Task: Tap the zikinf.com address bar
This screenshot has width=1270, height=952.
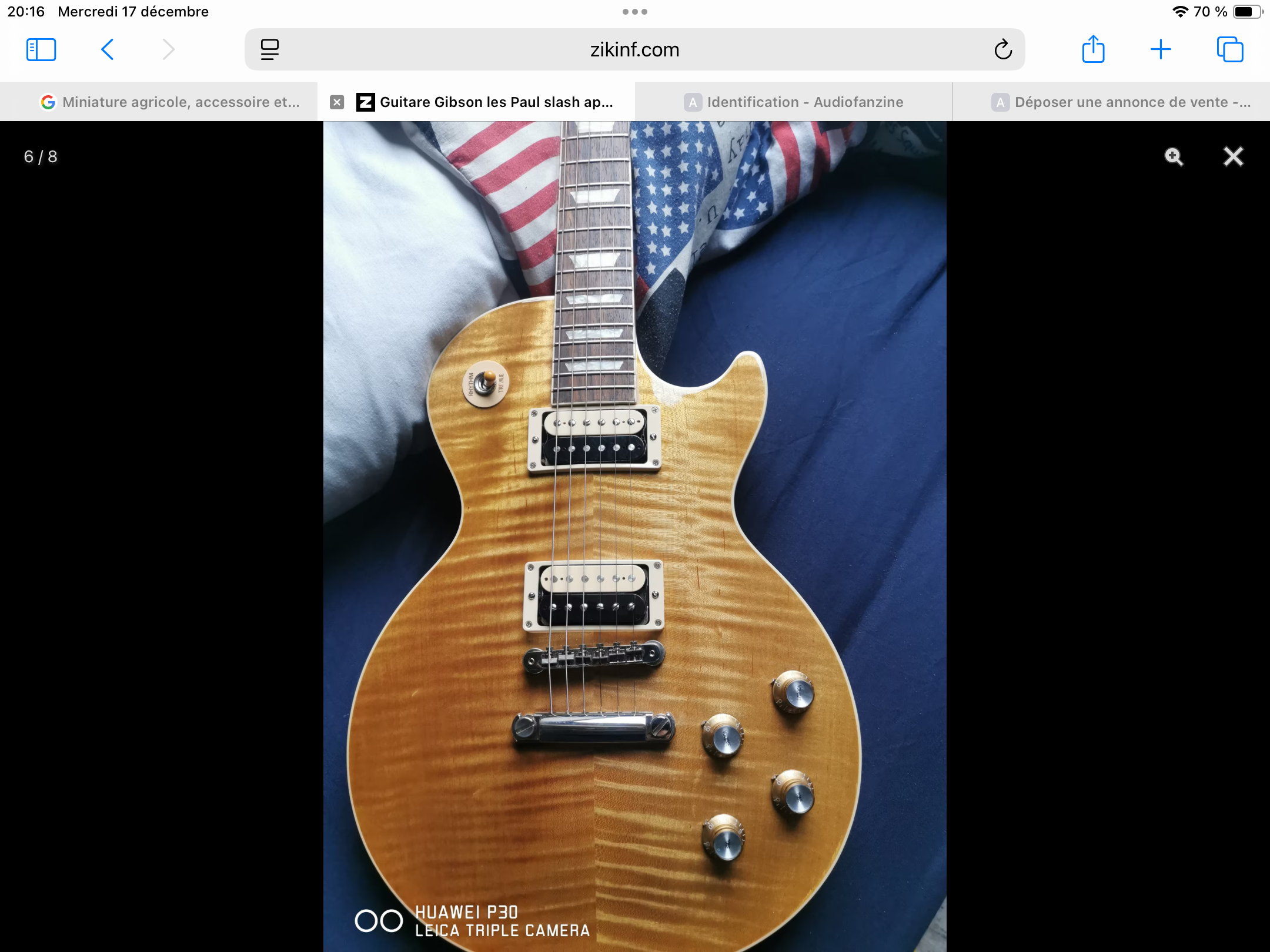Action: [x=634, y=49]
